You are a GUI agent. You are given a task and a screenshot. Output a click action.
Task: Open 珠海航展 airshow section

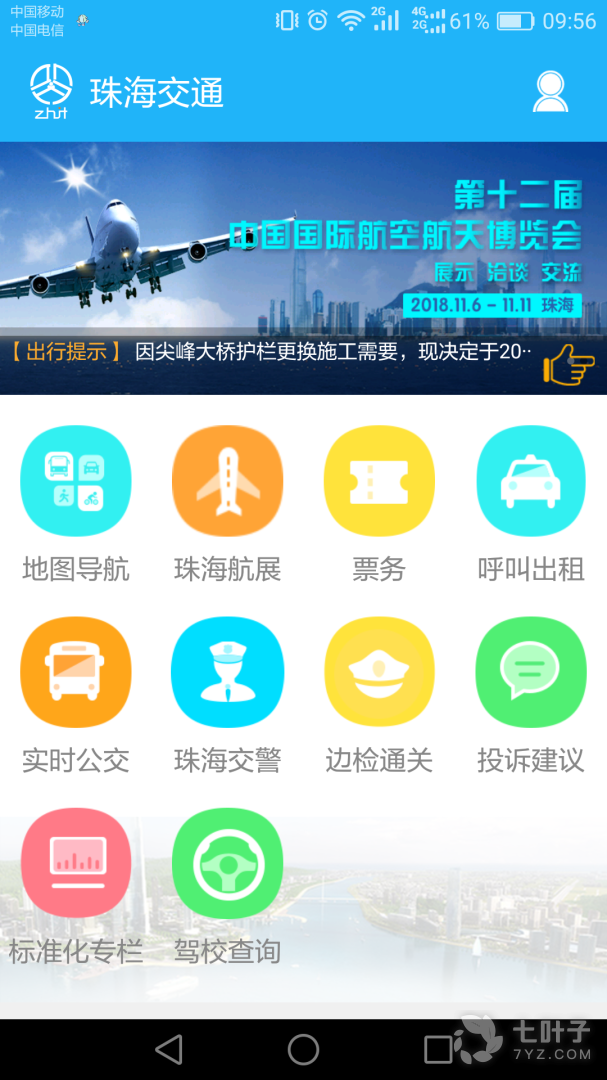(x=227, y=482)
